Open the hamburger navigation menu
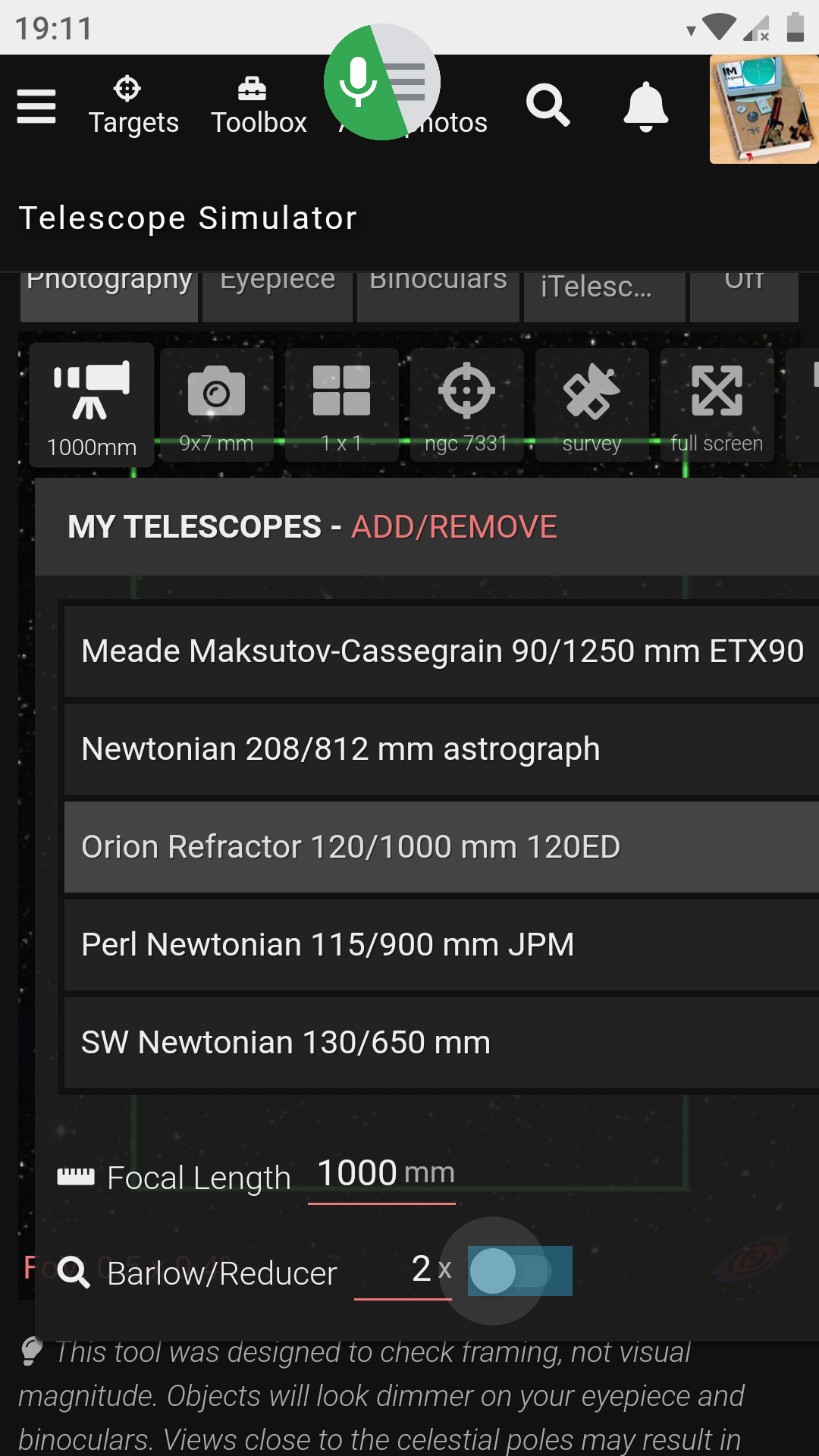This screenshot has width=819, height=1456. 36,106
